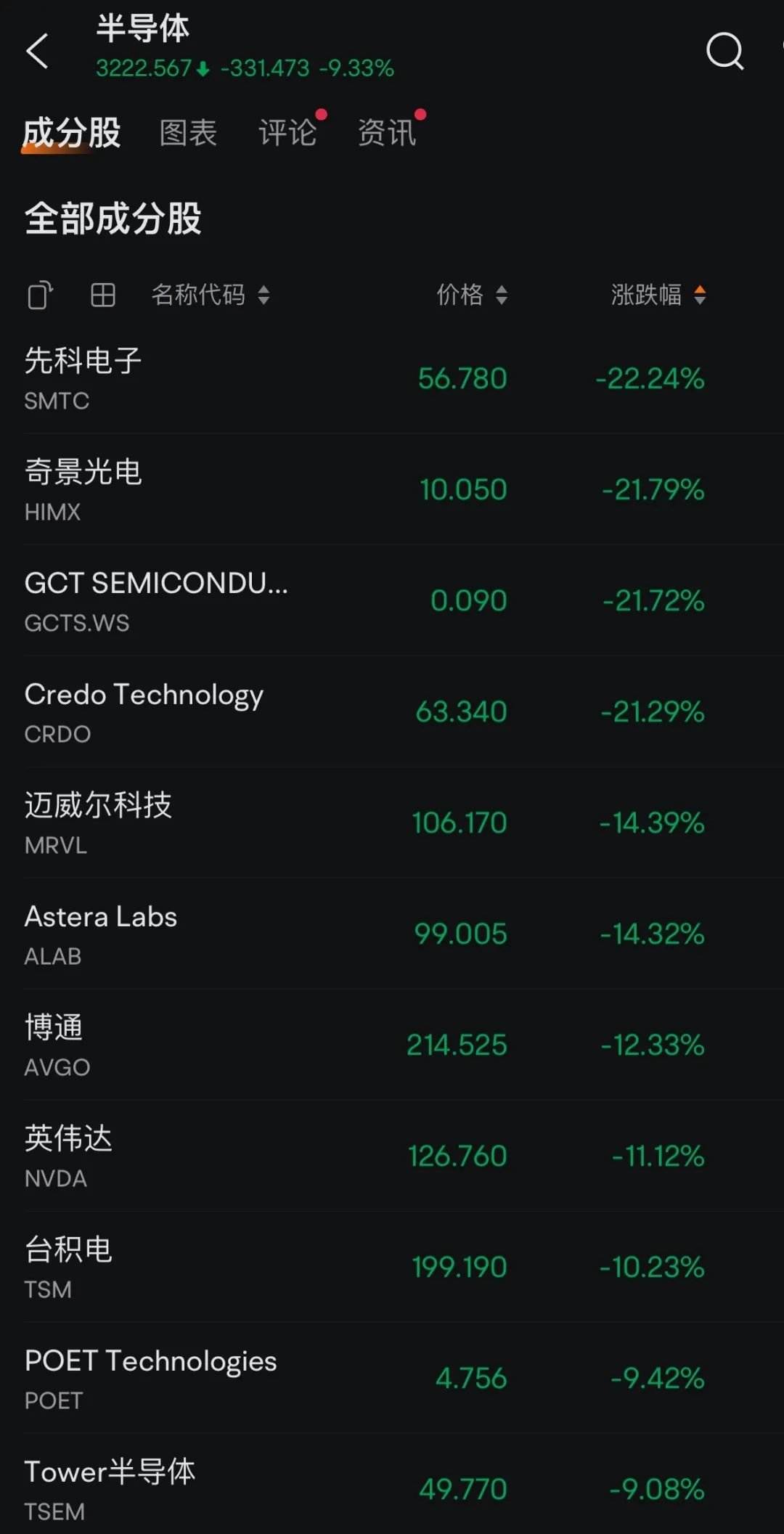
Task: Open Credo Technology CRDO details
Action: (392, 711)
